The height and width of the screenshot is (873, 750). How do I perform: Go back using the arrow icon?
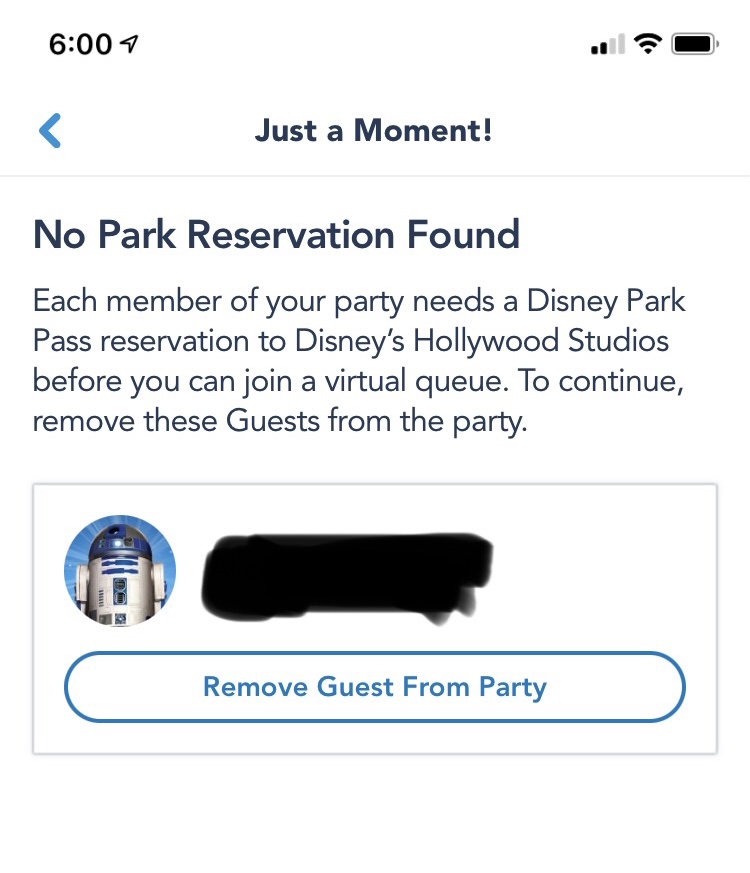[x=50, y=131]
